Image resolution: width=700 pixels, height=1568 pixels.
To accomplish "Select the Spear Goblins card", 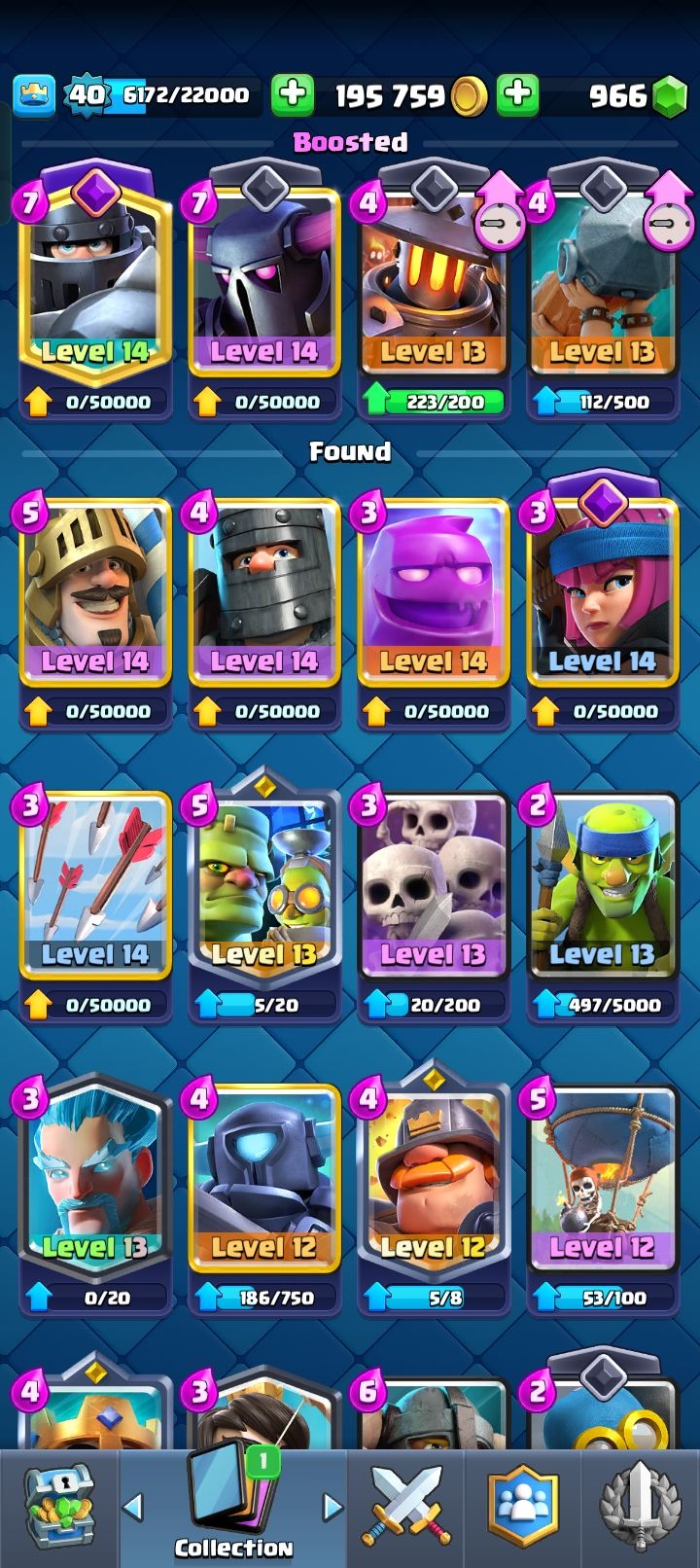I will tap(603, 907).
